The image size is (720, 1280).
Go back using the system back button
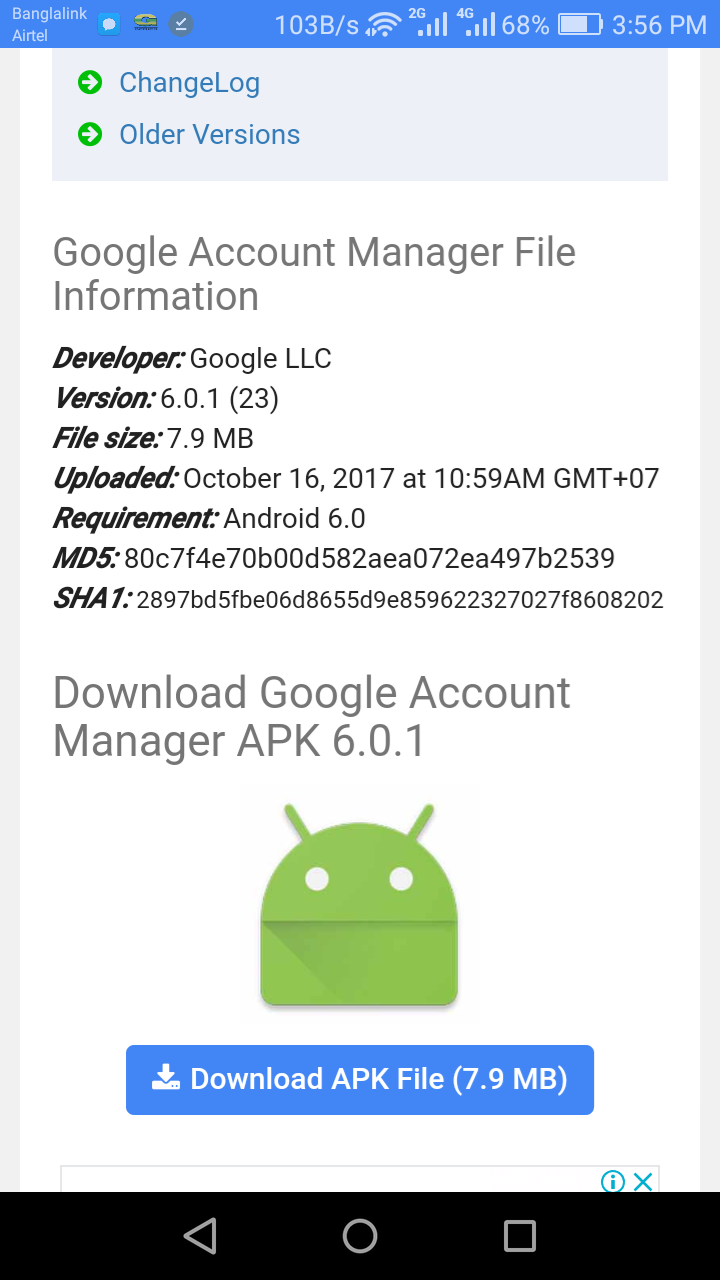(201, 1236)
